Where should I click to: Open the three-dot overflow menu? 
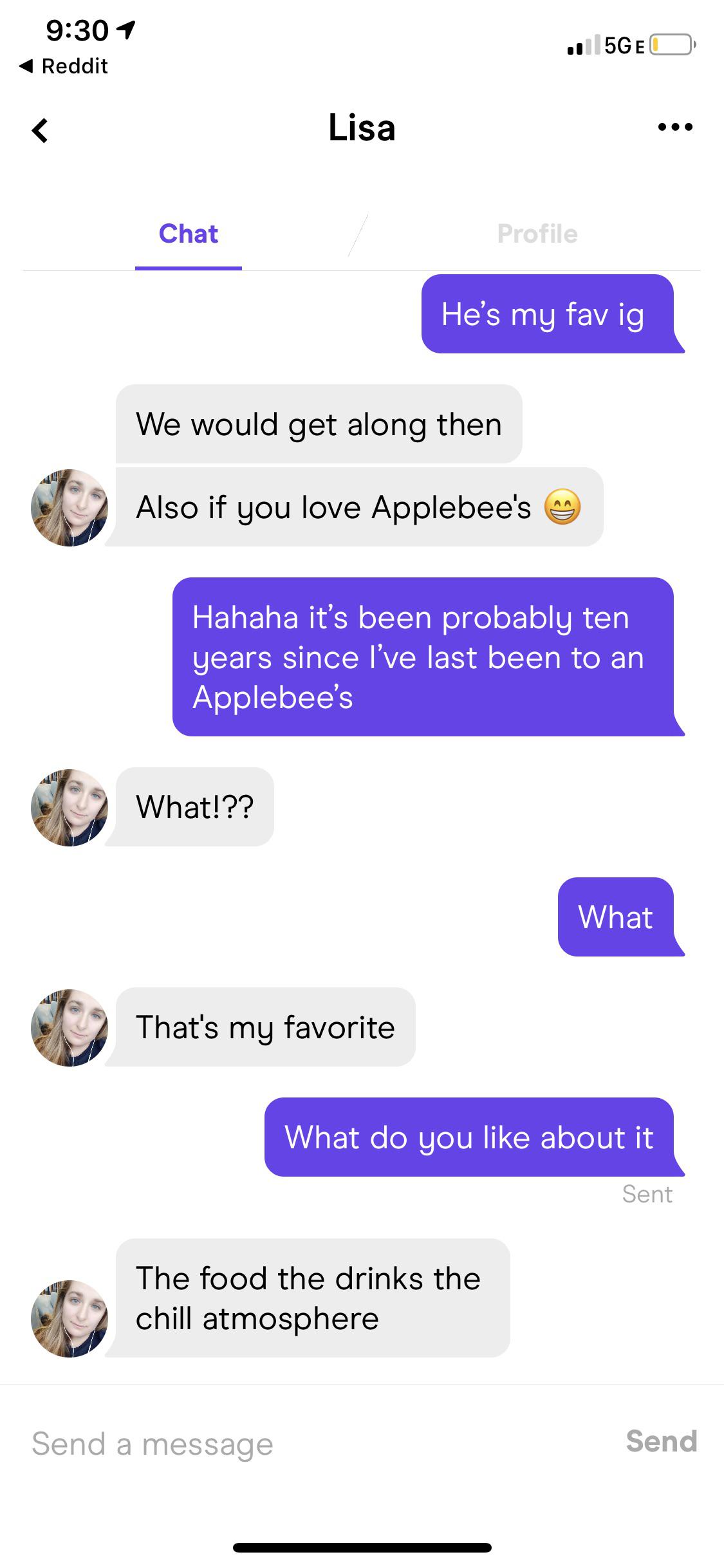675,127
